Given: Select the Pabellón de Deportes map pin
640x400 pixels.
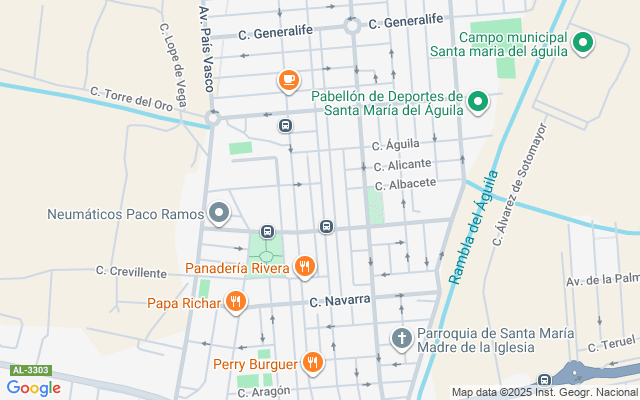Looking at the screenshot, I should click(478, 101).
